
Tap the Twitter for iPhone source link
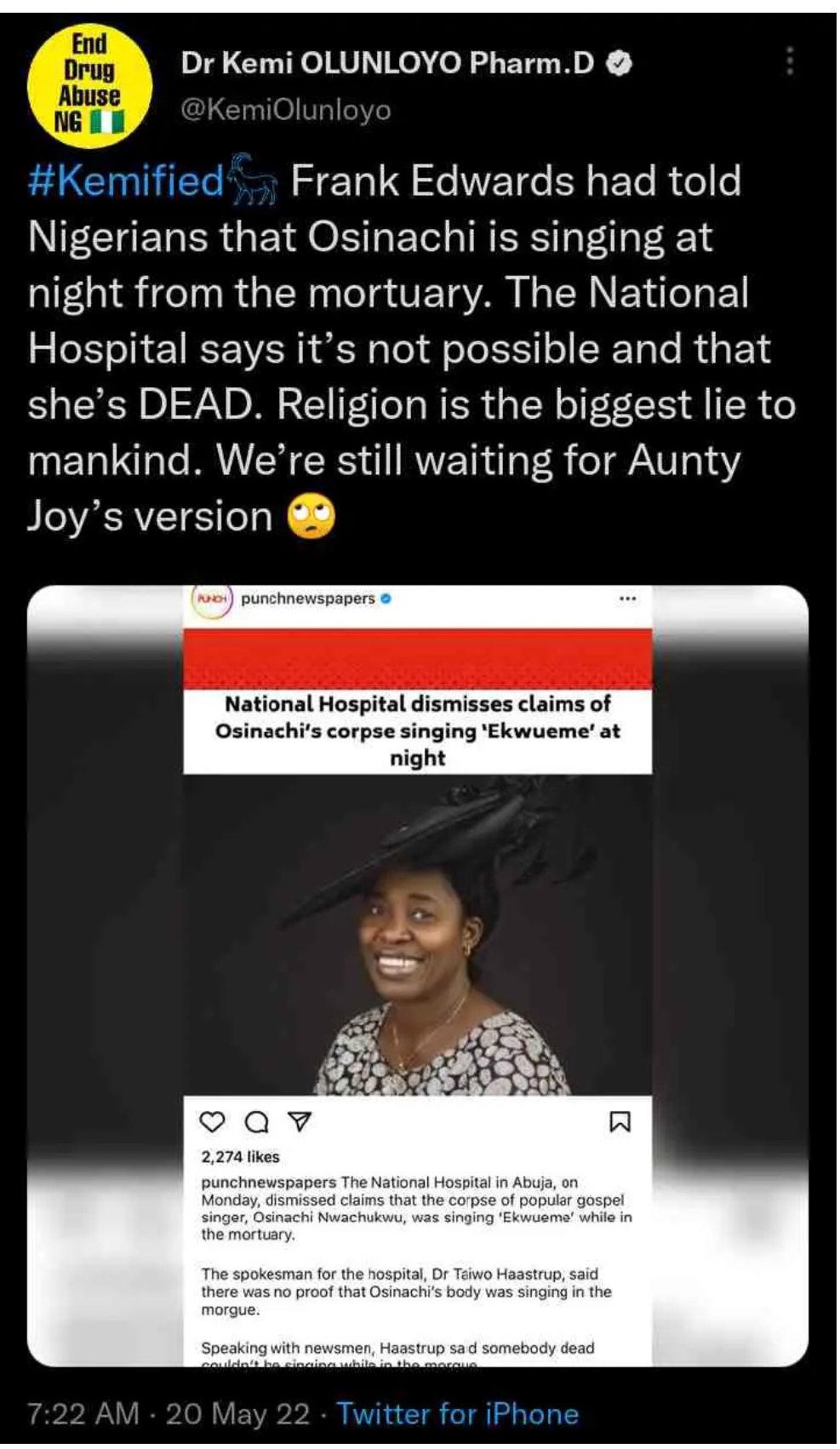pos(458,1414)
